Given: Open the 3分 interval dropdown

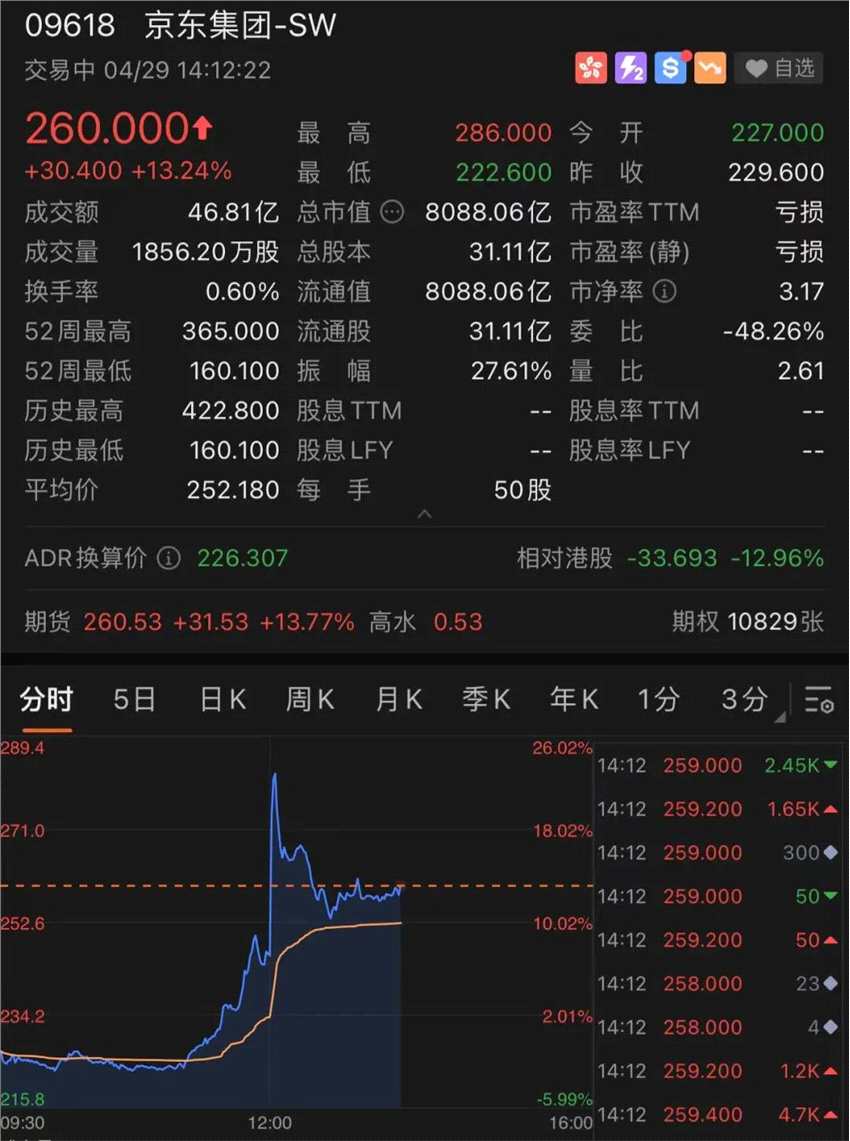Looking at the screenshot, I should click(745, 700).
